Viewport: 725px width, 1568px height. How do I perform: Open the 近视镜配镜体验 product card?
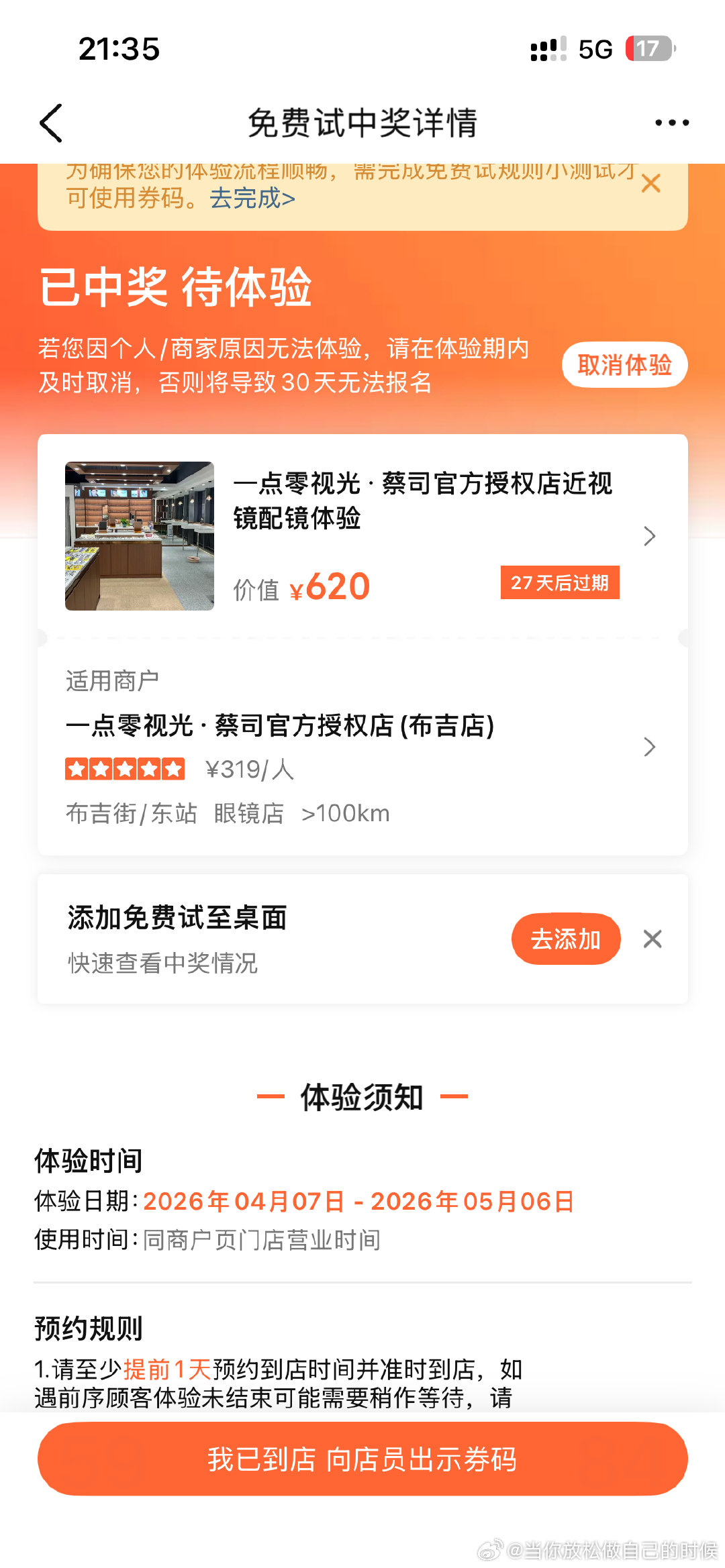[x=423, y=535]
